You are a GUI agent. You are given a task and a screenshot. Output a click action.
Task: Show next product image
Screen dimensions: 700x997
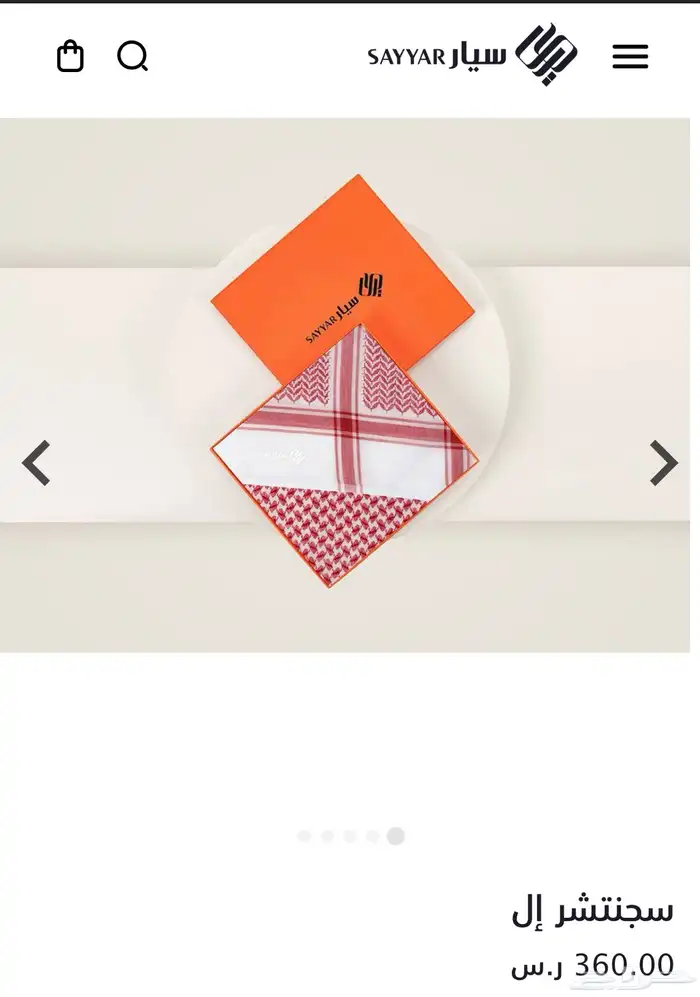663,463
